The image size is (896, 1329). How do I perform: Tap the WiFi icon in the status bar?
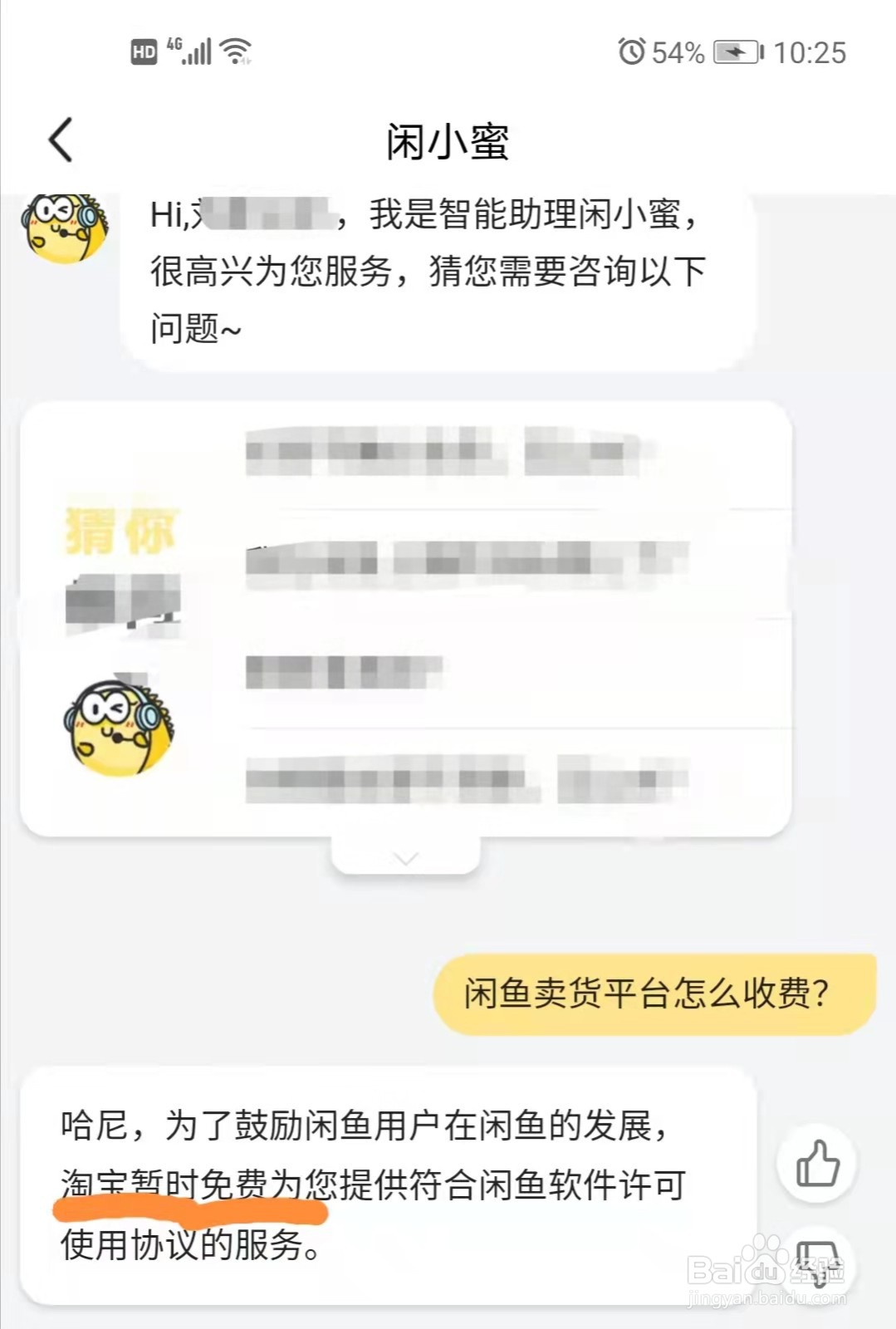click(236, 50)
